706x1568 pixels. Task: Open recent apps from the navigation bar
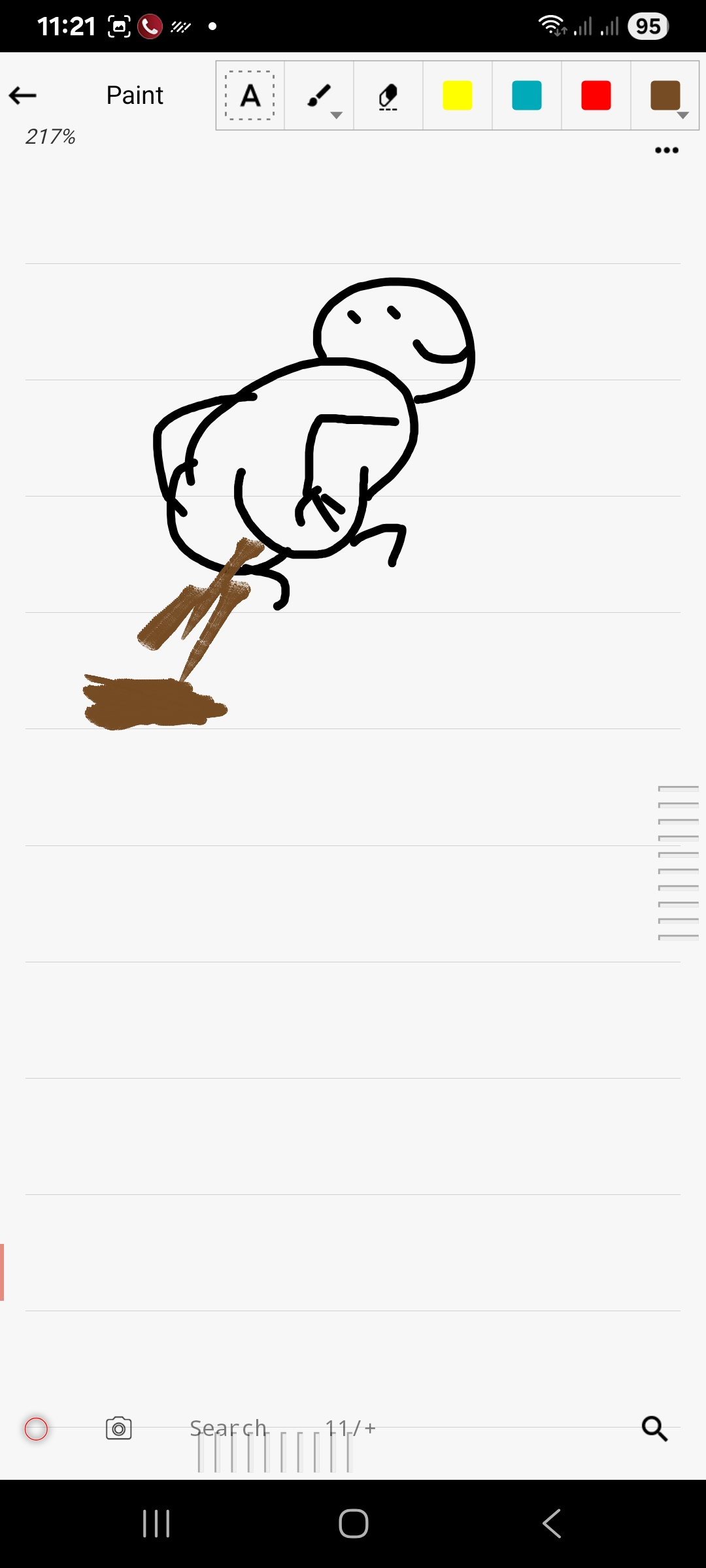[x=156, y=1524]
